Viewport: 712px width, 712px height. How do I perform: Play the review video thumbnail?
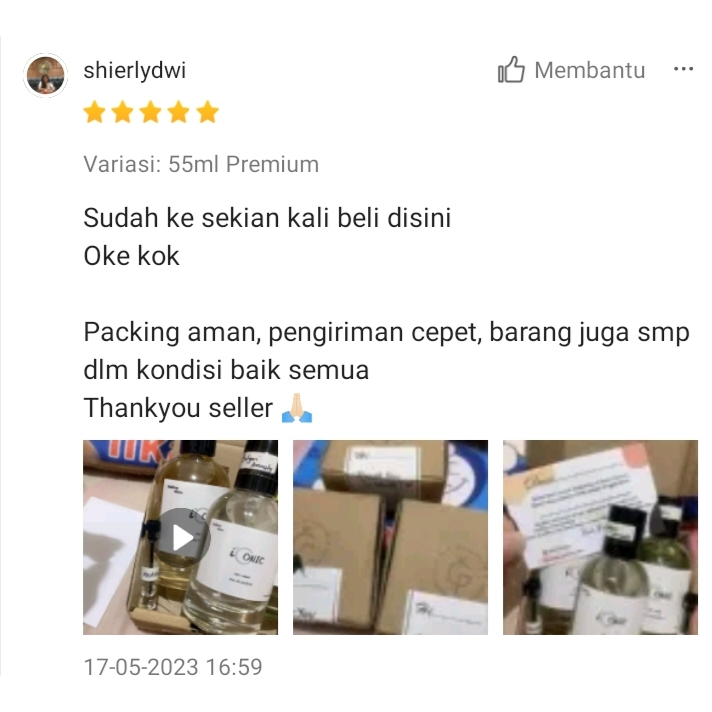183,537
